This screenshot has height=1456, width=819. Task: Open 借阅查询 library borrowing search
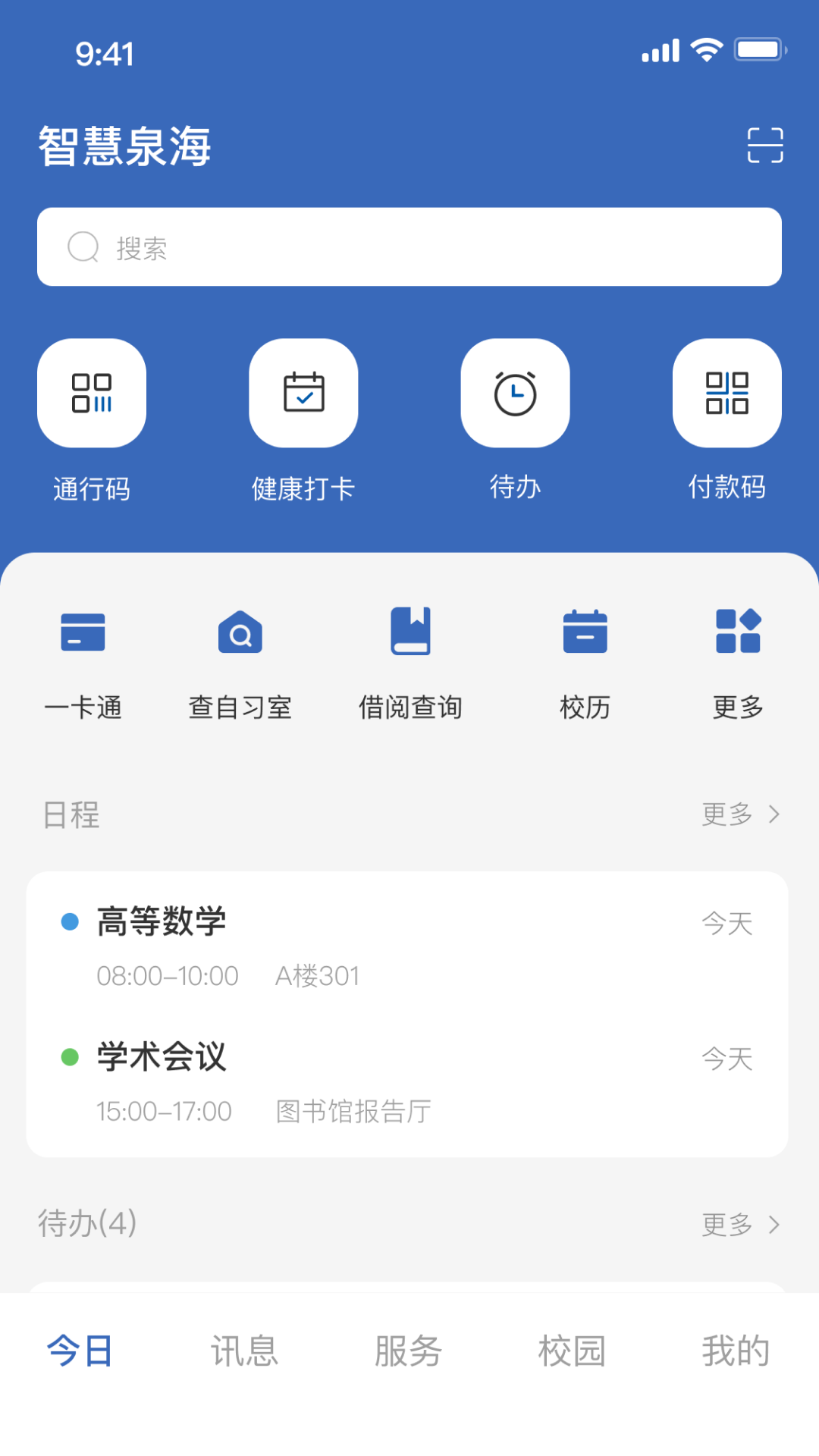pos(410,660)
